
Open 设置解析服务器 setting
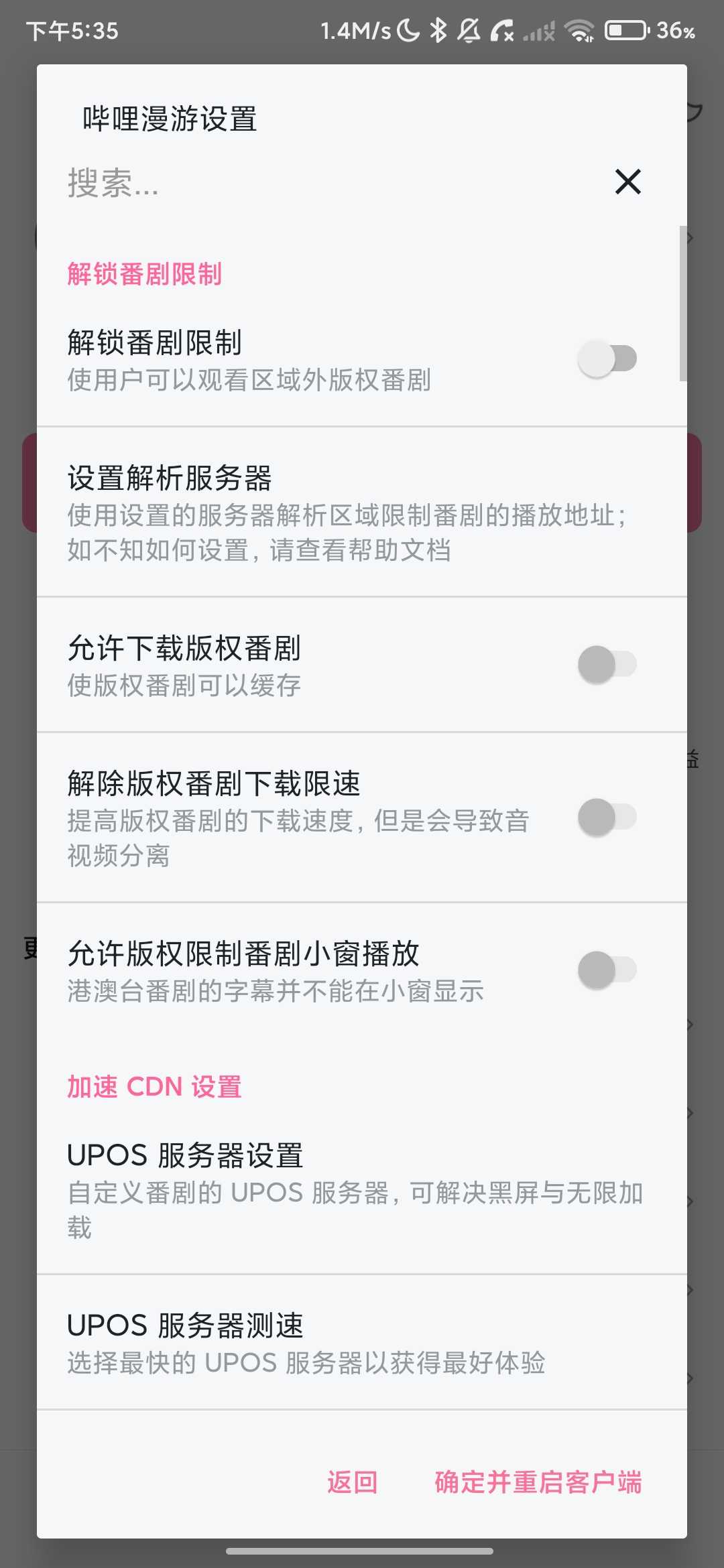tap(362, 513)
